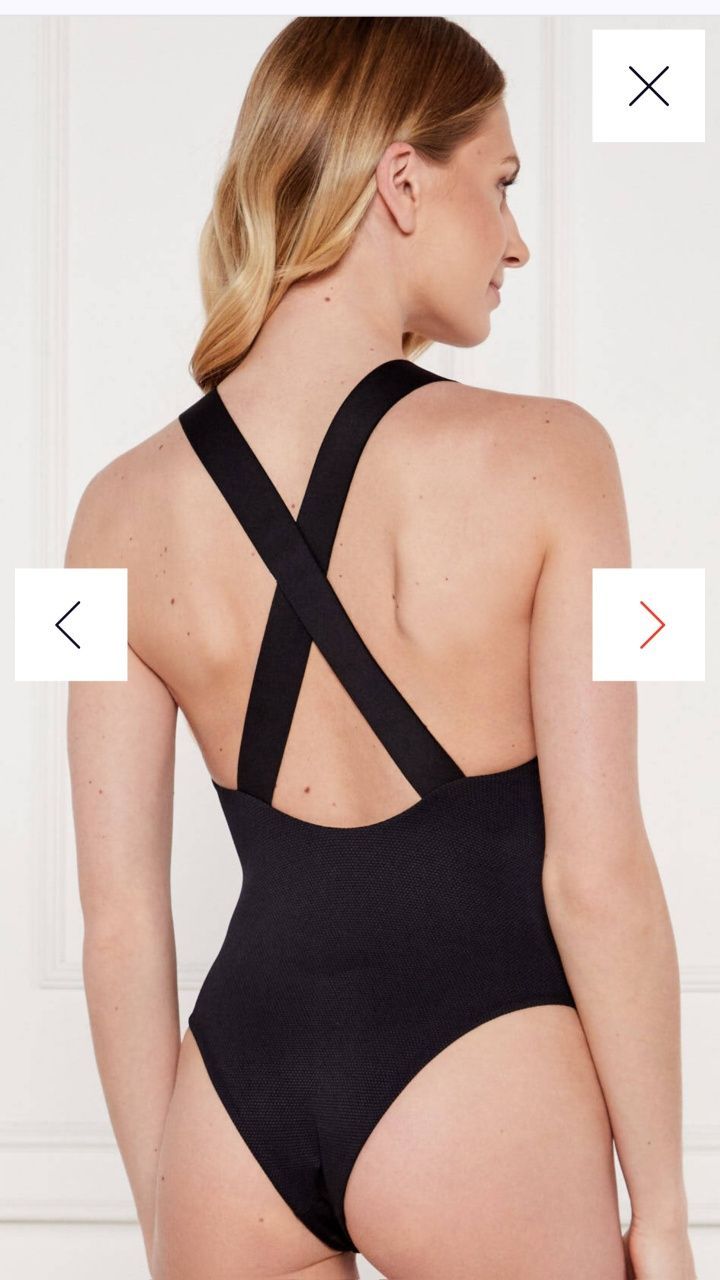Show the next product photo
This screenshot has width=720, height=1280.
pyautogui.click(x=648, y=625)
